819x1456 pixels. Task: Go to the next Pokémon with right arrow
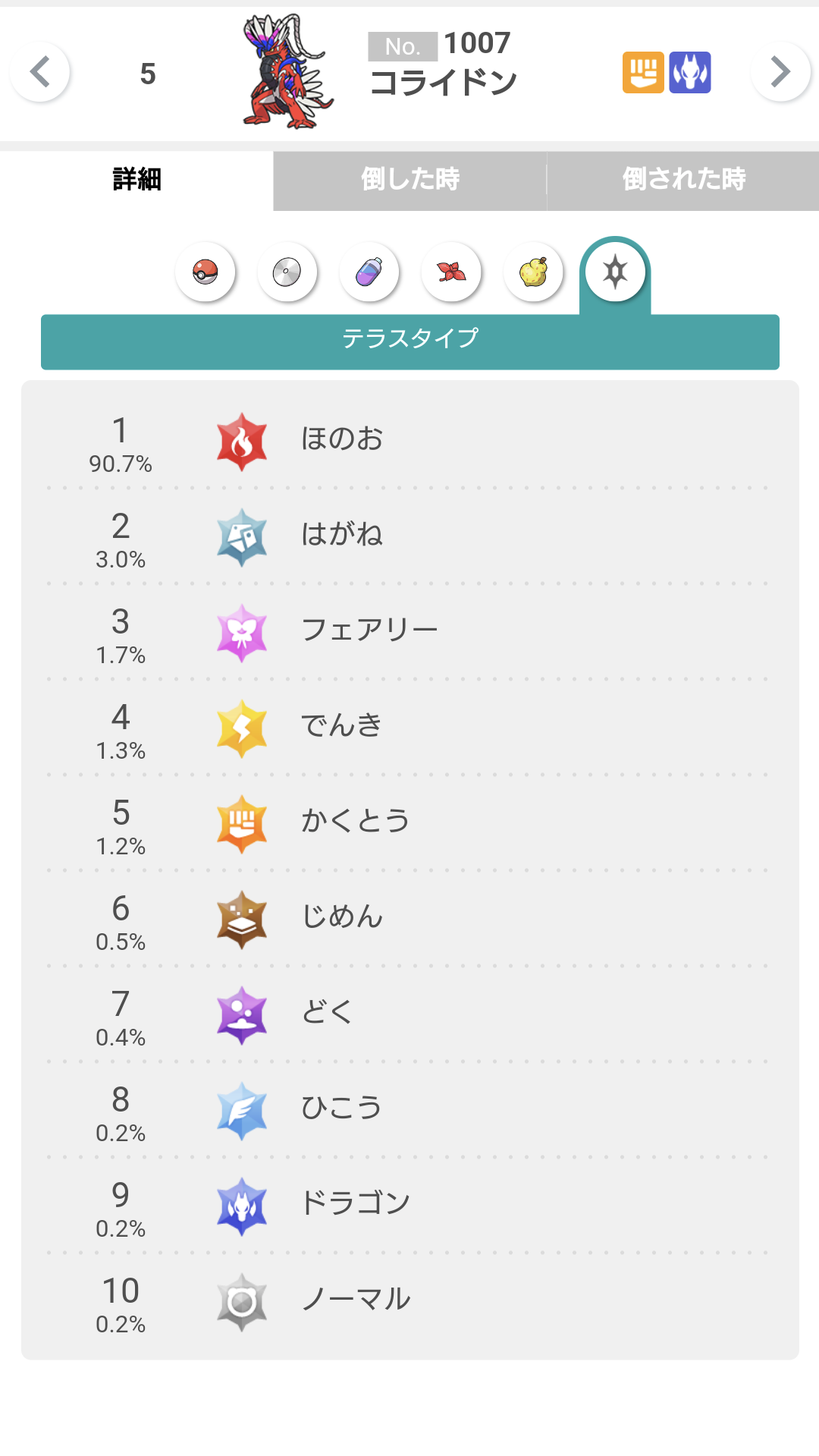(x=780, y=73)
